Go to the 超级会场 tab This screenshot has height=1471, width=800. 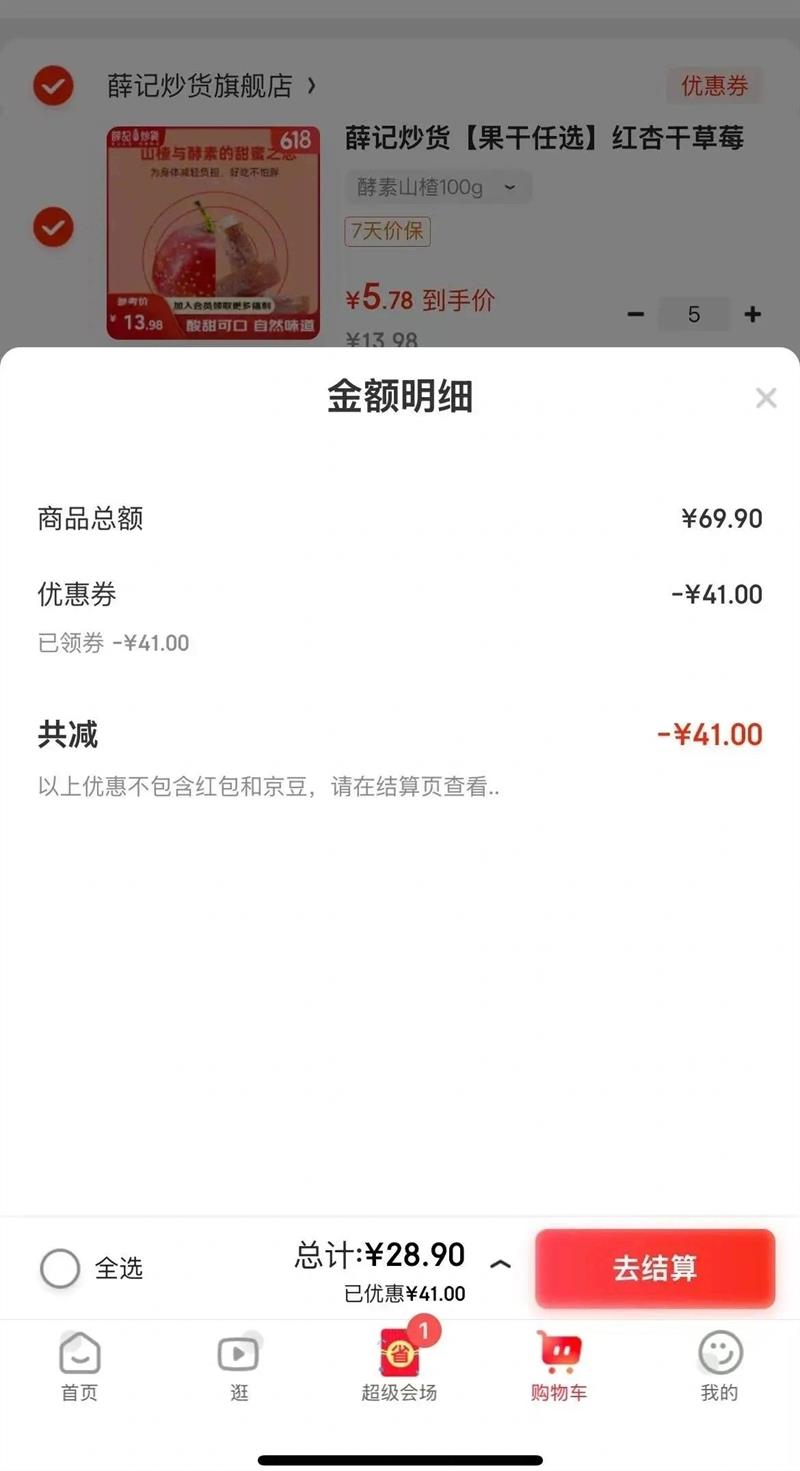point(399,1366)
